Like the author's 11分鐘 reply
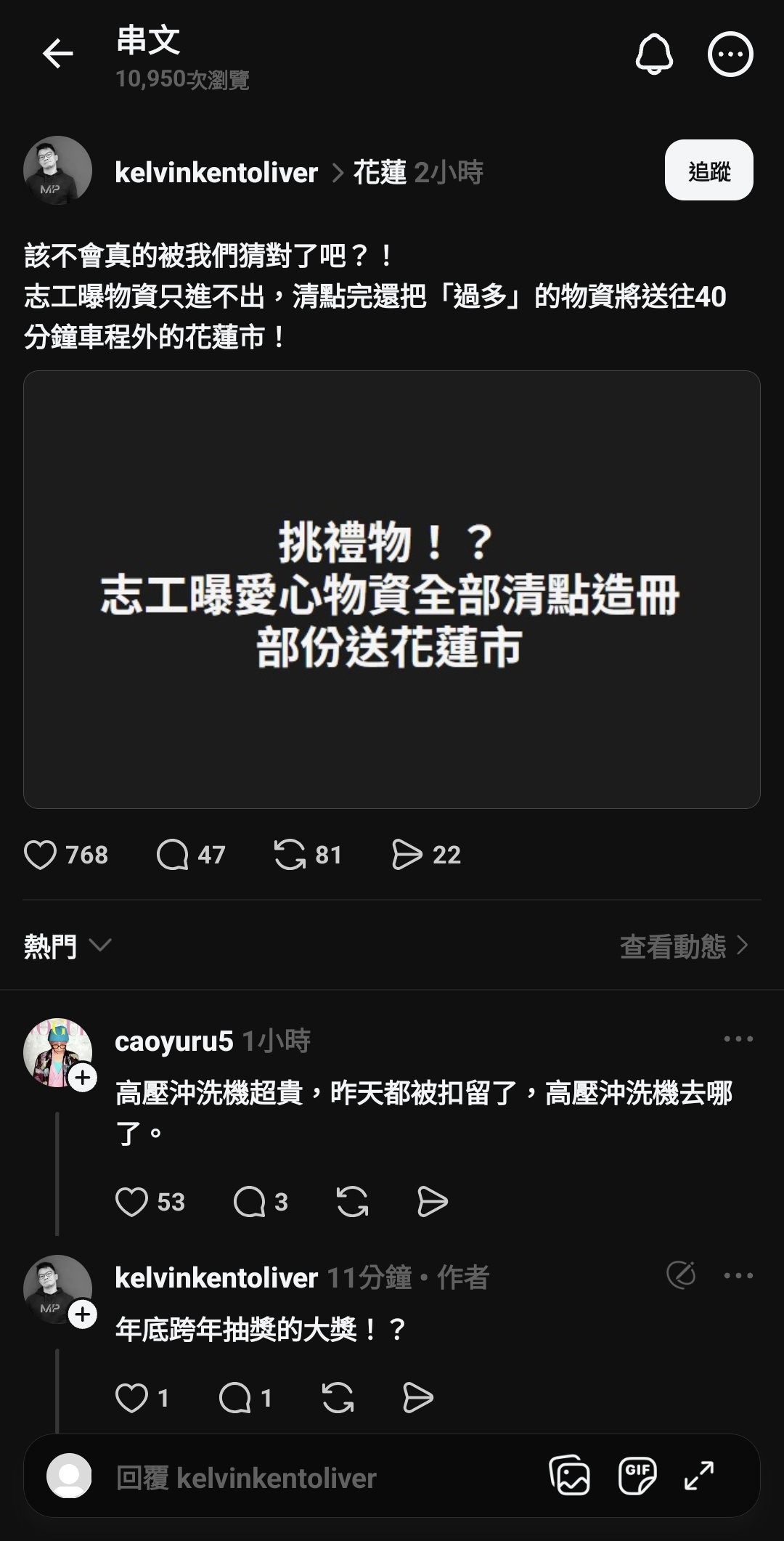Screen dimensions: 784x1541 pyautogui.click(x=132, y=1398)
